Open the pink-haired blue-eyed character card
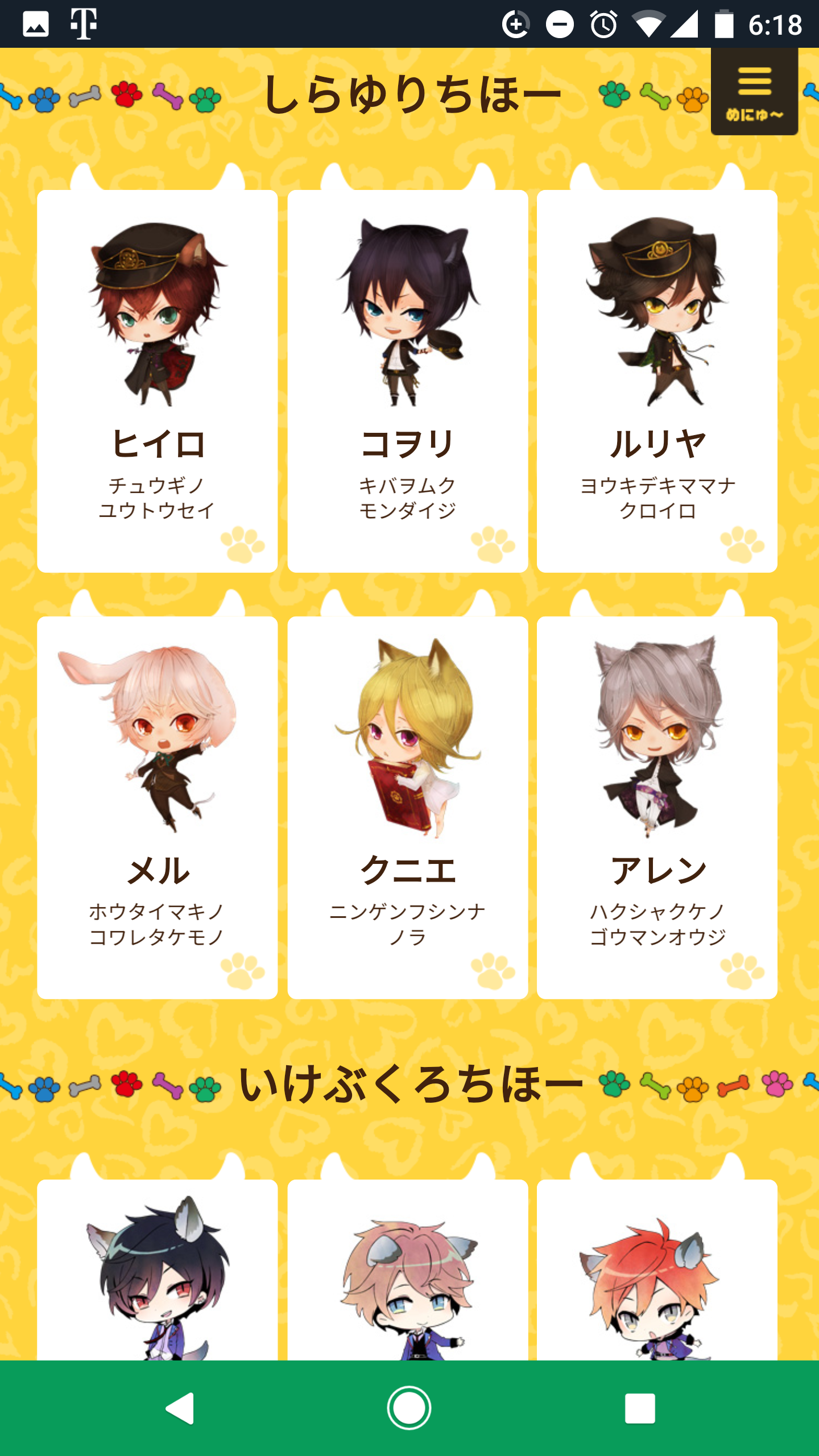 [407, 1274]
